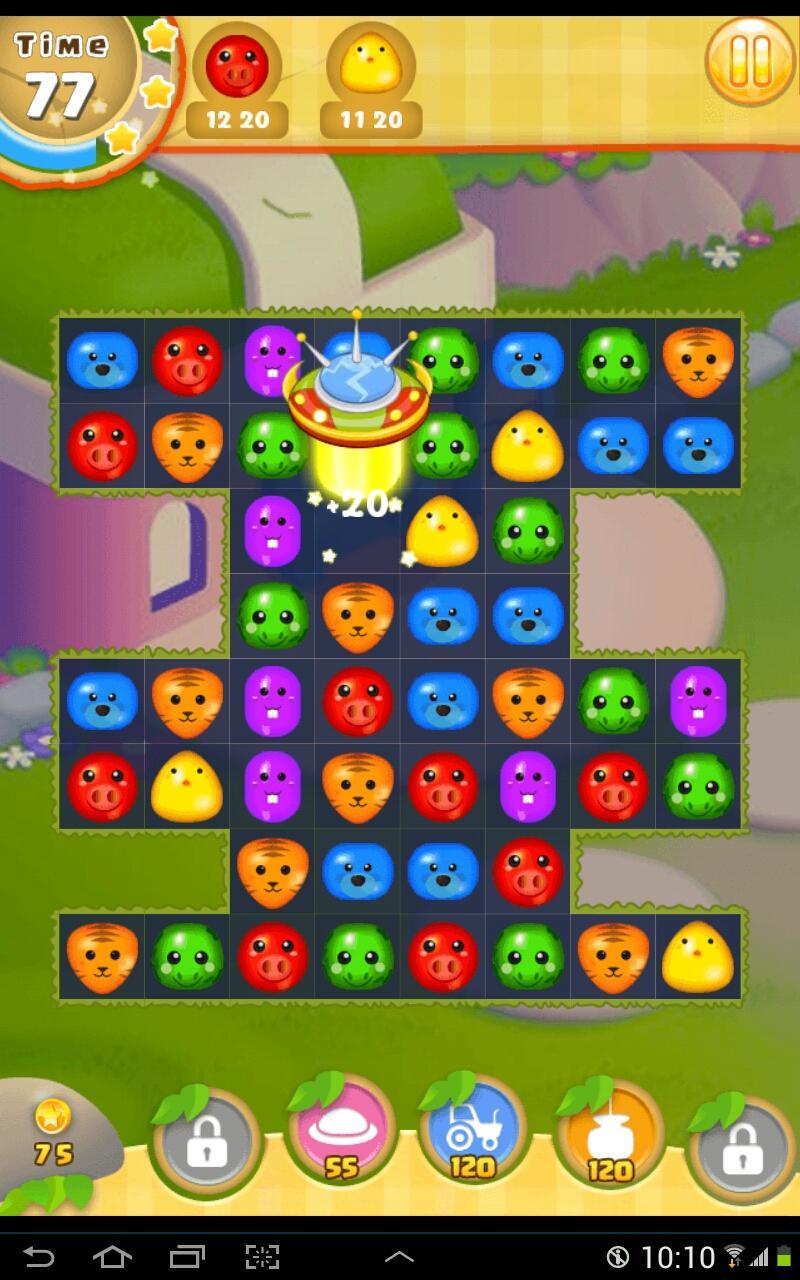The image size is (800, 1280).
Task: Tap the yellow chick in the bottom row
Action: (698, 957)
